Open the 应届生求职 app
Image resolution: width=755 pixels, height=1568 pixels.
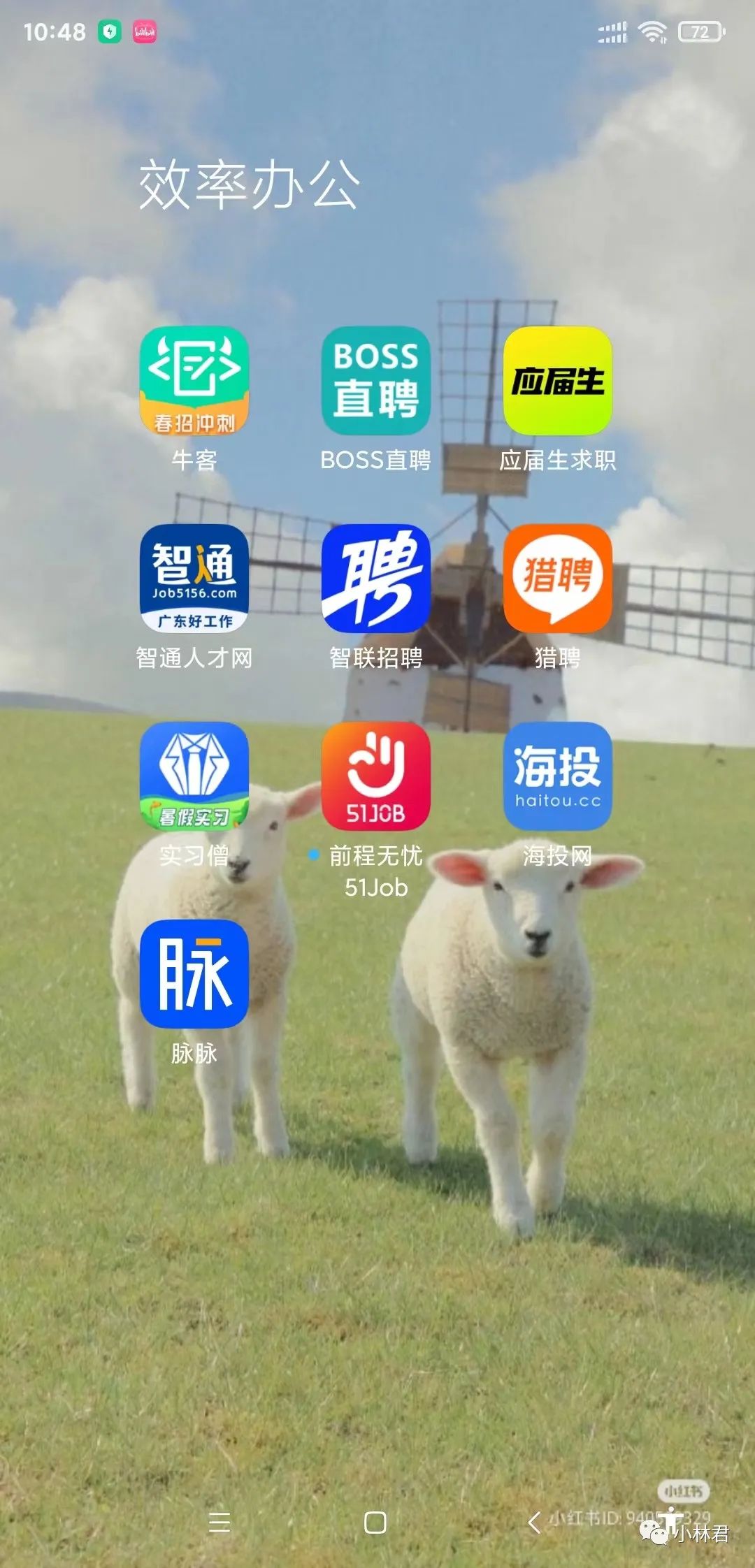pos(558,381)
